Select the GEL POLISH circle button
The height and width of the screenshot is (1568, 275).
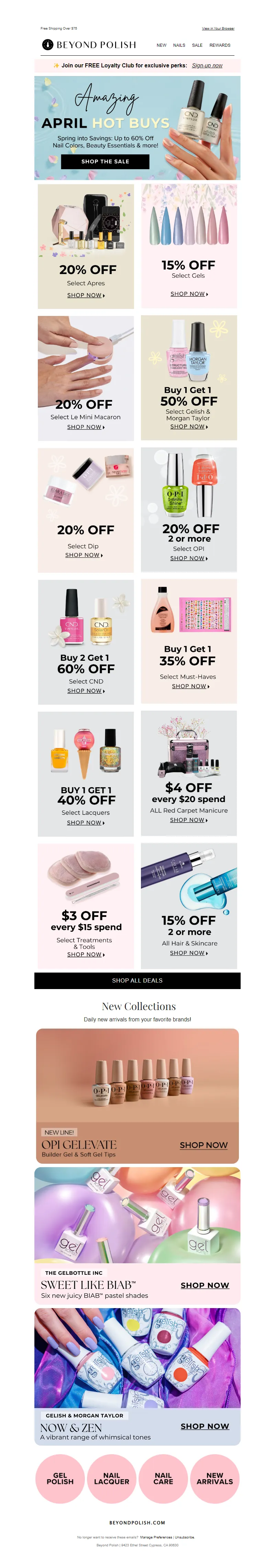click(x=59, y=1479)
